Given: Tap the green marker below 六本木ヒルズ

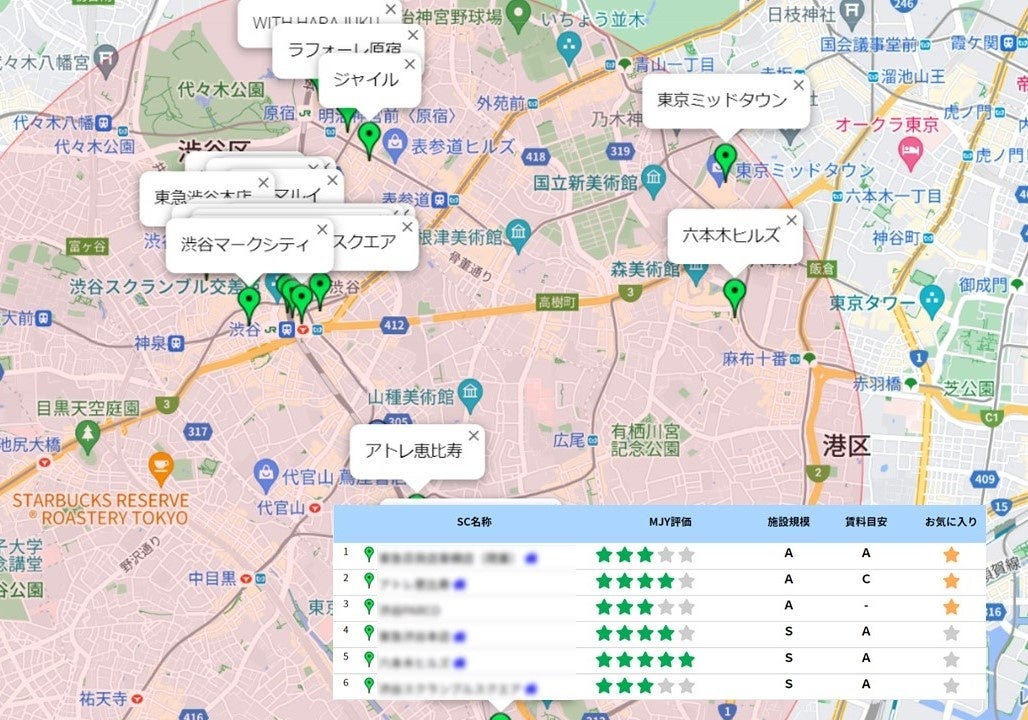Looking at the screenshot, I should pyautogui.click(x=735, y=294).
